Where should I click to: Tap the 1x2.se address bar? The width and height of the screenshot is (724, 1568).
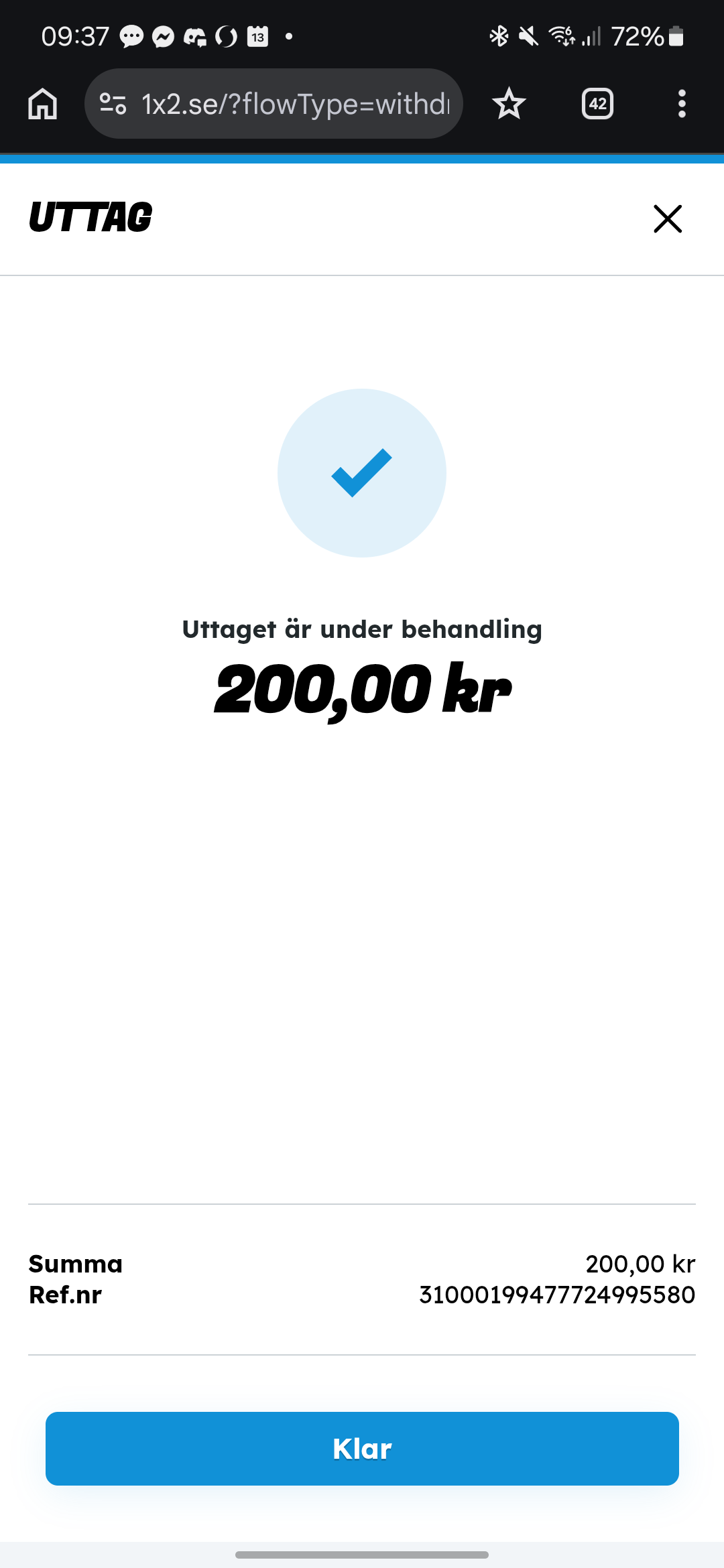pos(295,104)
